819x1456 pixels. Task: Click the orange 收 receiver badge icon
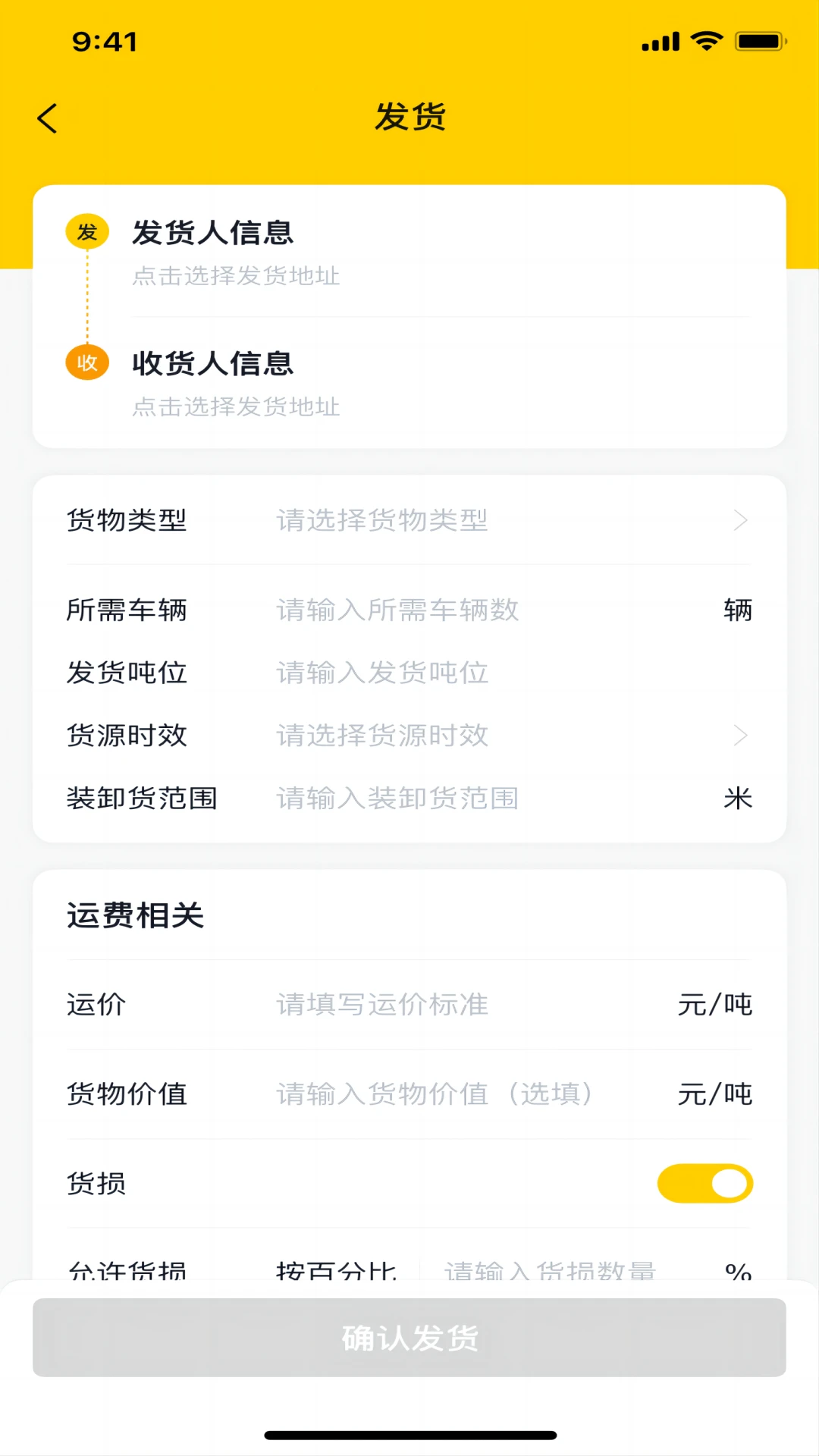[x=86, y=363]
